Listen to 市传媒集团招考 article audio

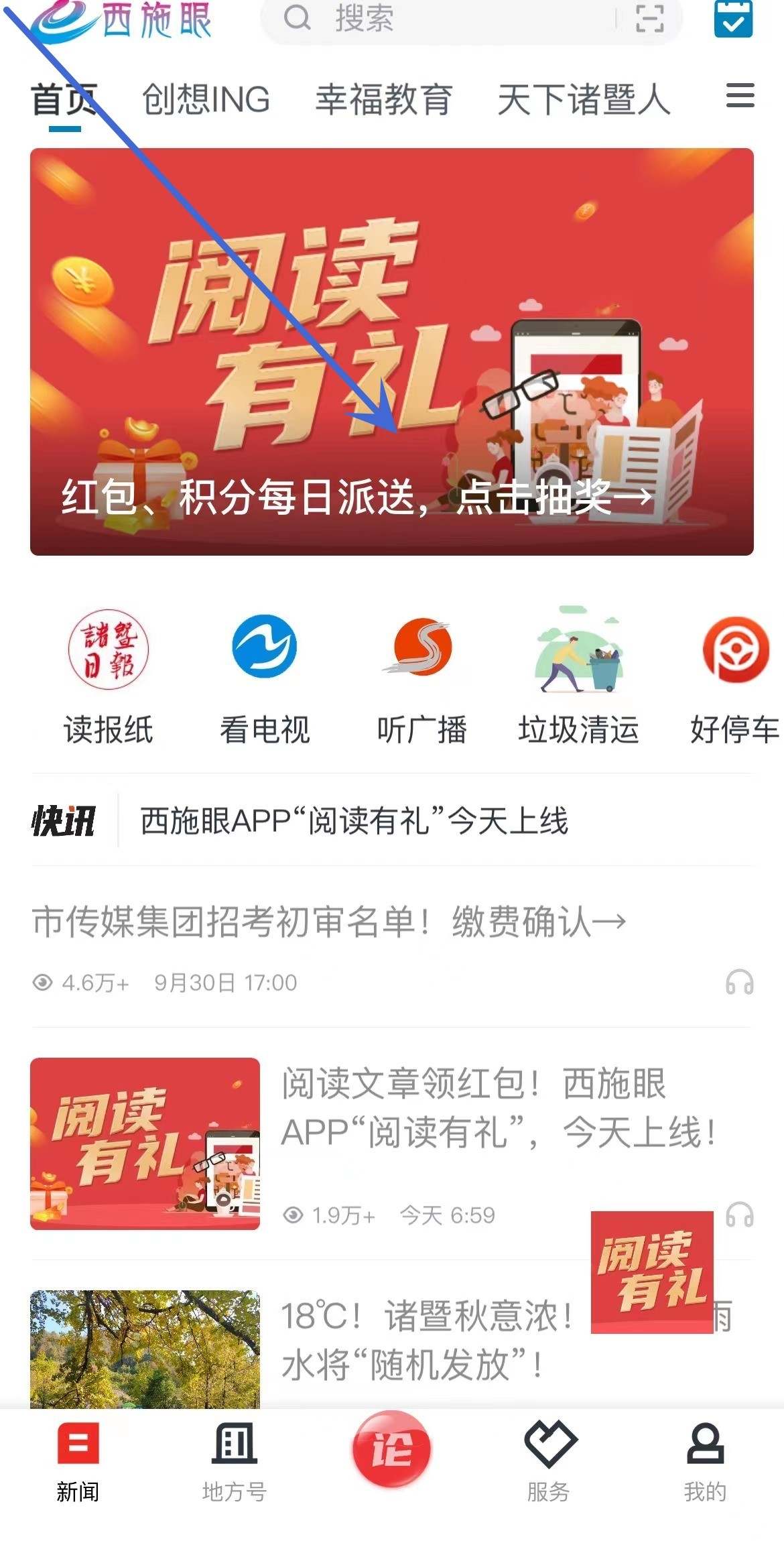coord(739,983)
